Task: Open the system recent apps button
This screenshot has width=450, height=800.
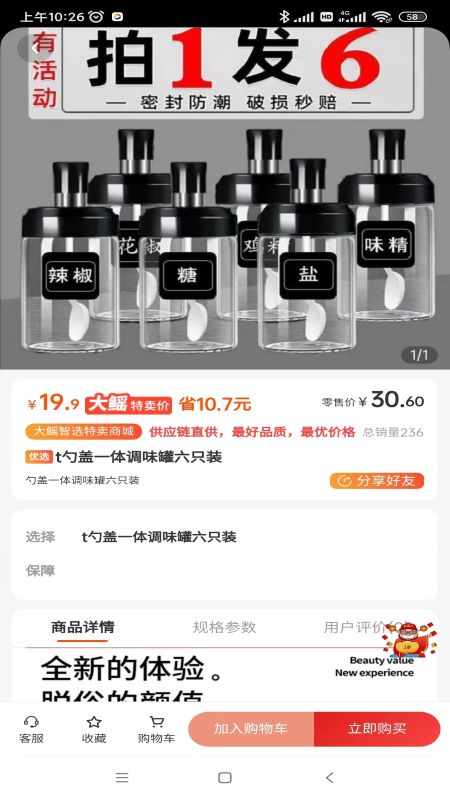Action: pyautogui.click(x=122, y=778)
